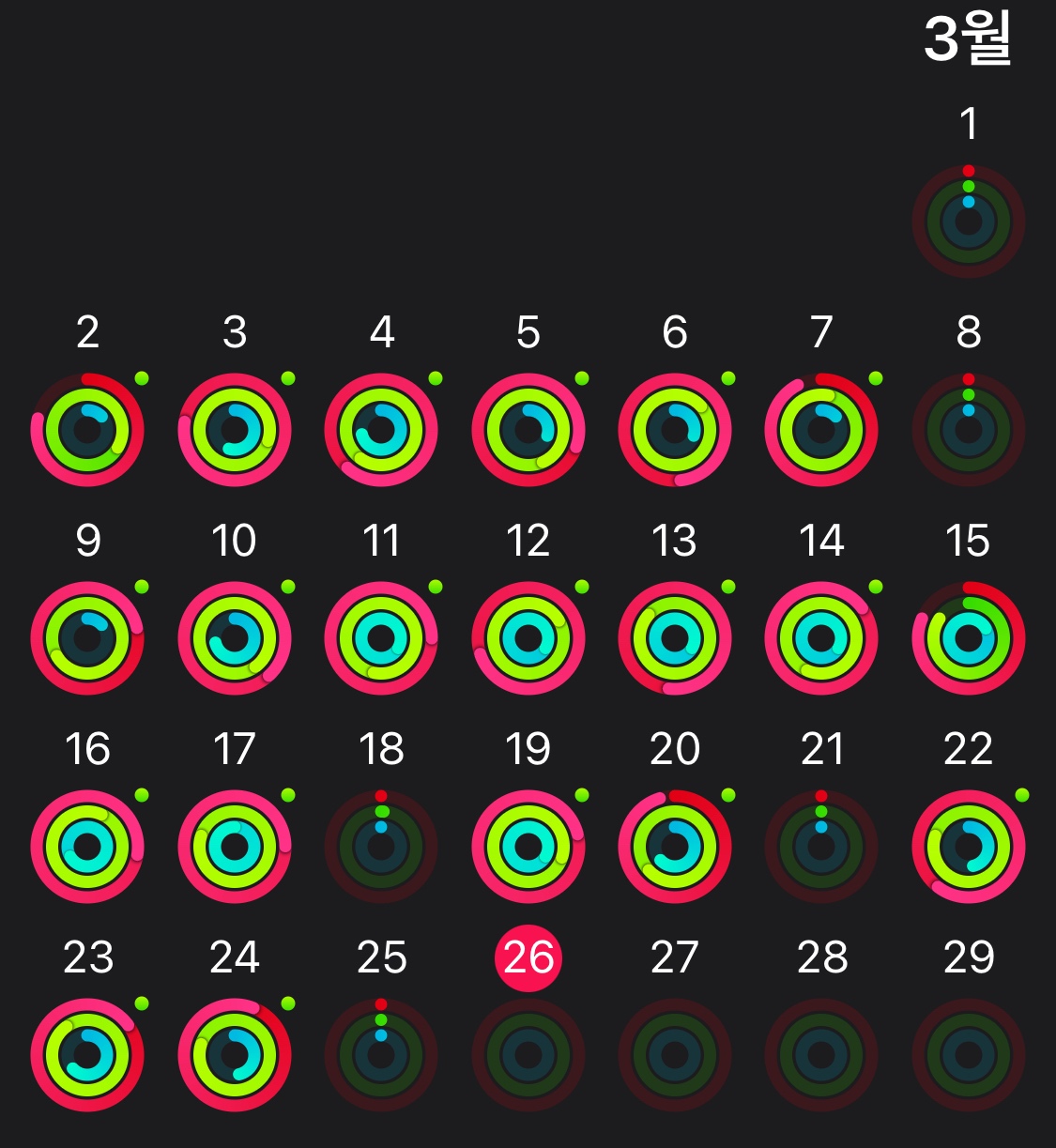Open the March 11 activity rings
Viewport: 1056px width, 1148px height.
[381, 639]
